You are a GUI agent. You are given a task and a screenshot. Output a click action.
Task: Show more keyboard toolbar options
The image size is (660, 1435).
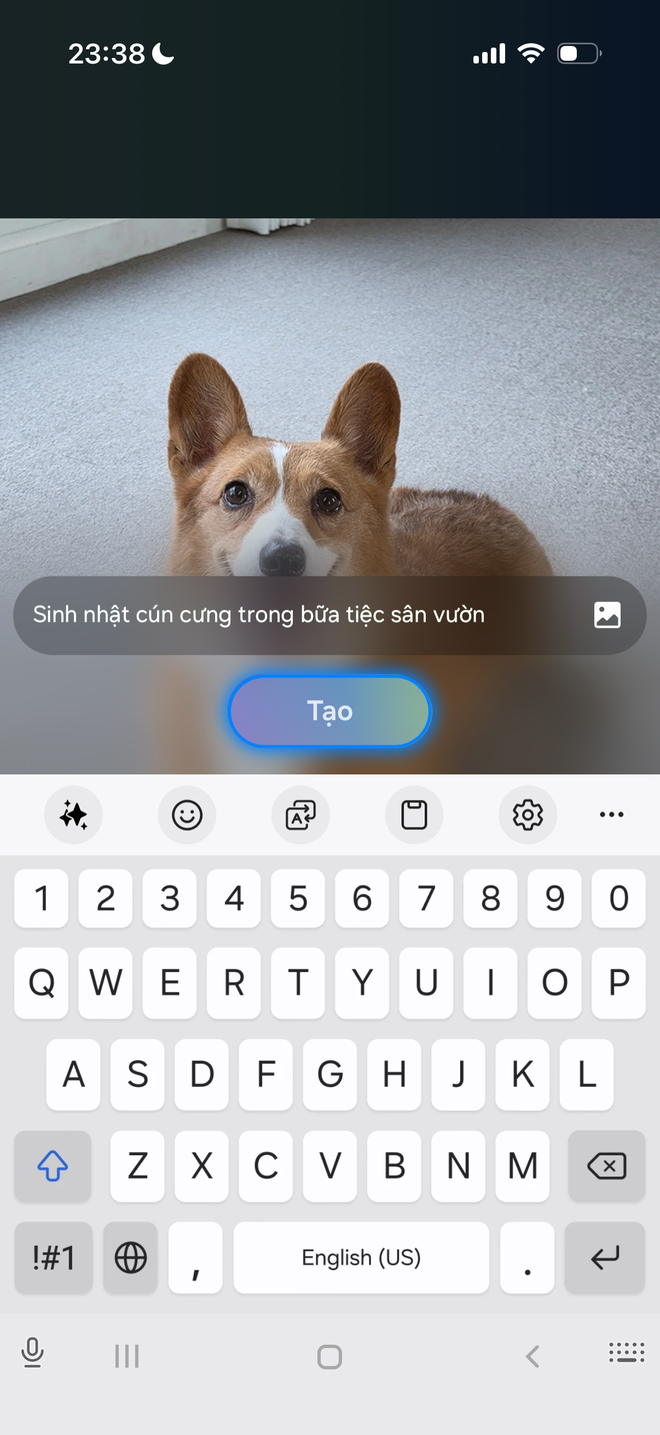click(611, 815)
